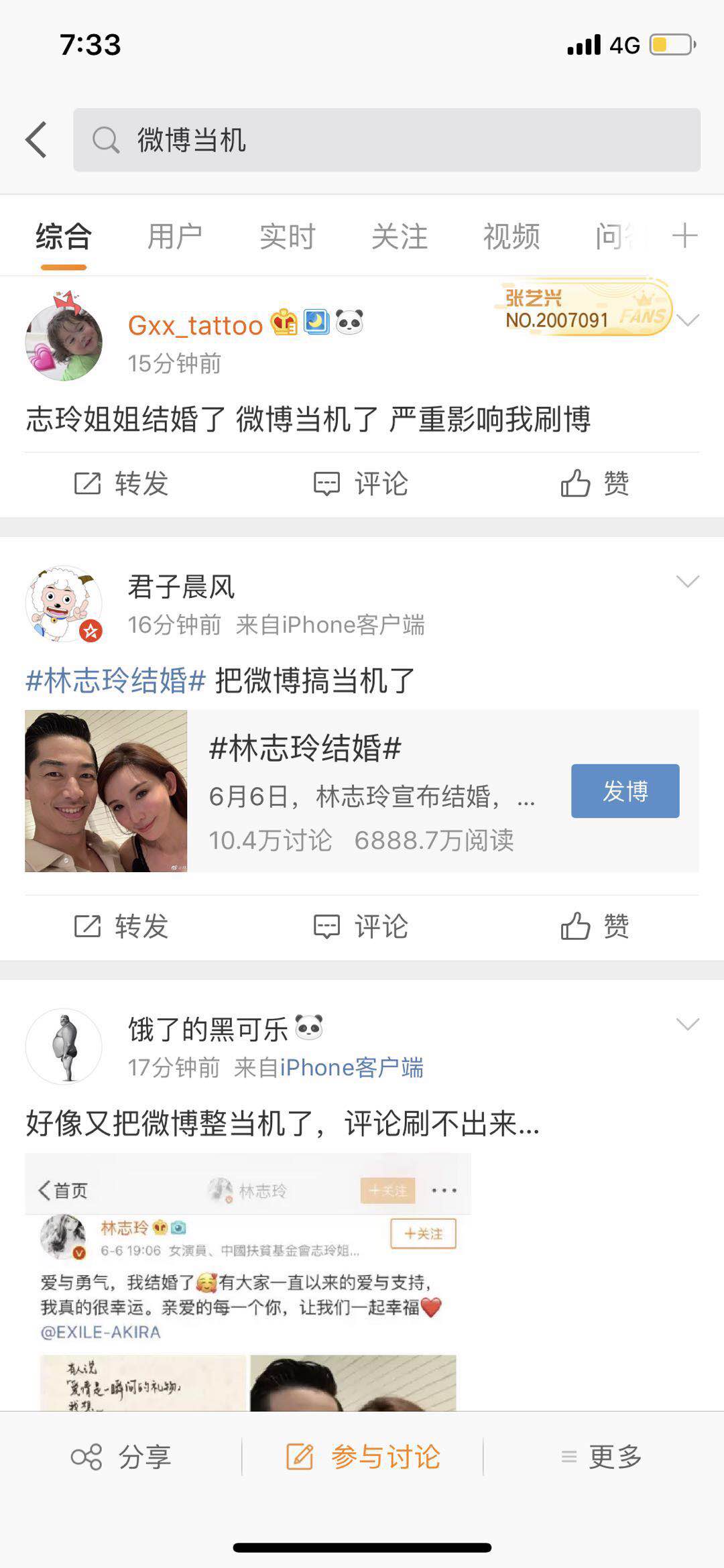
Task: Tap the blue 发博 button
Action: coord(625,791)
